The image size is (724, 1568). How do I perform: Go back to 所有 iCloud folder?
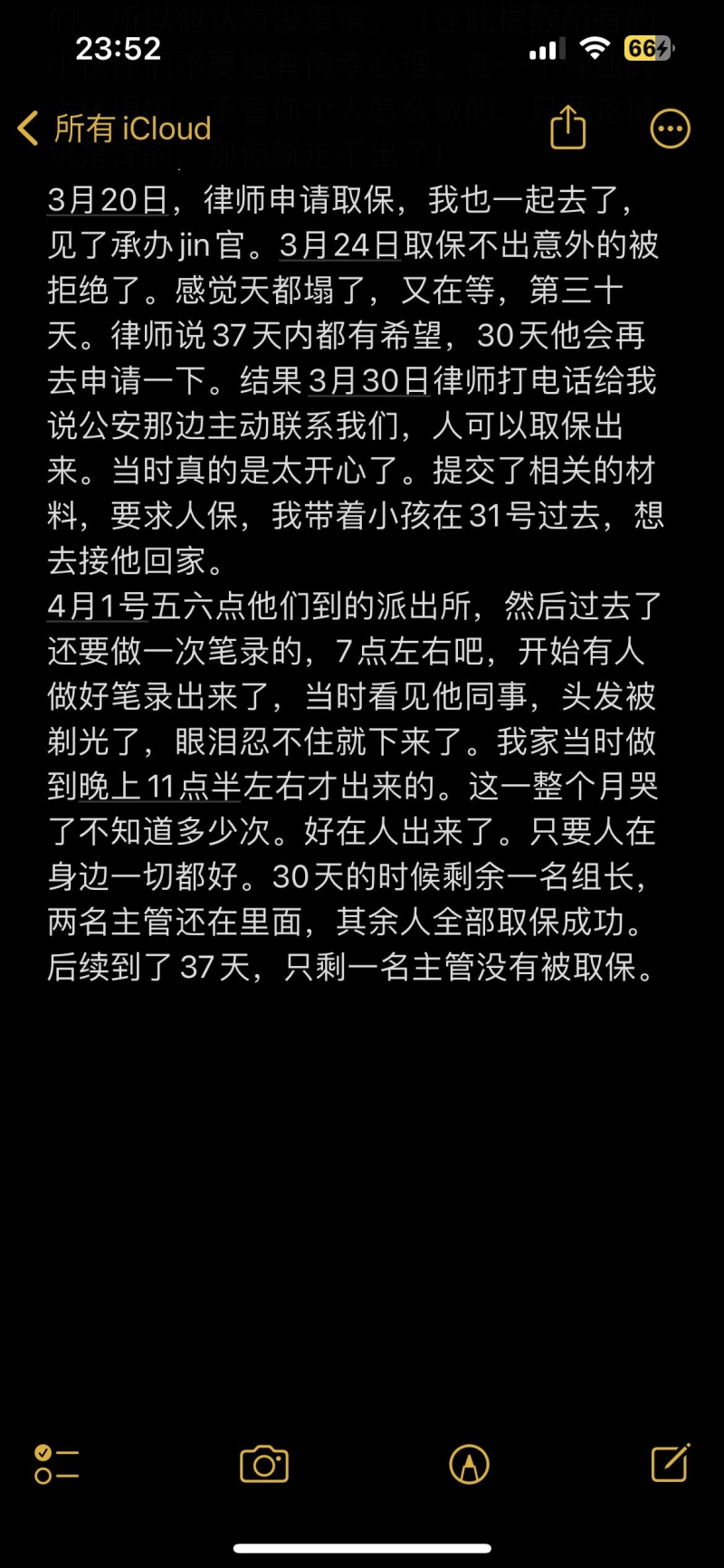pos(114,129)
